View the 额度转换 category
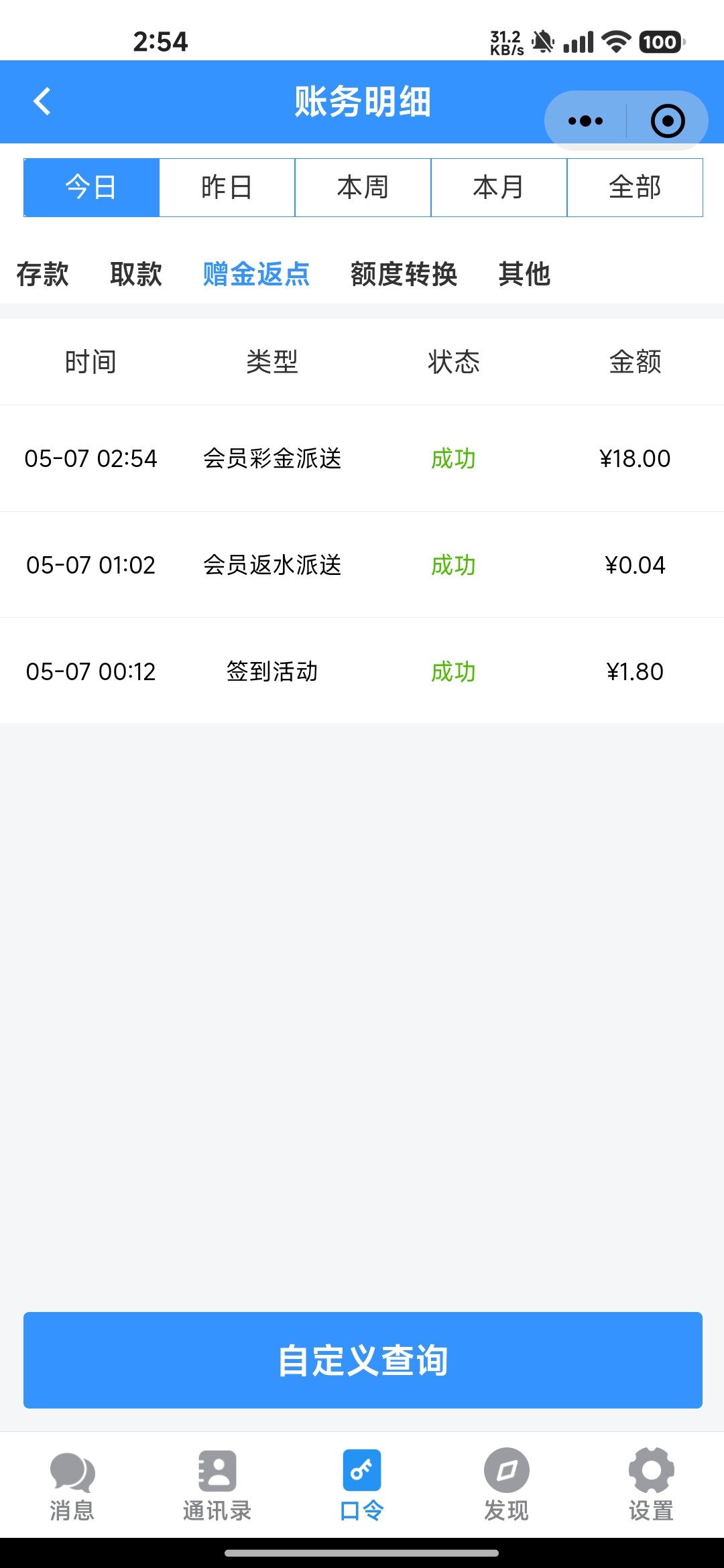724x1568 pixels. pos(404,274)
